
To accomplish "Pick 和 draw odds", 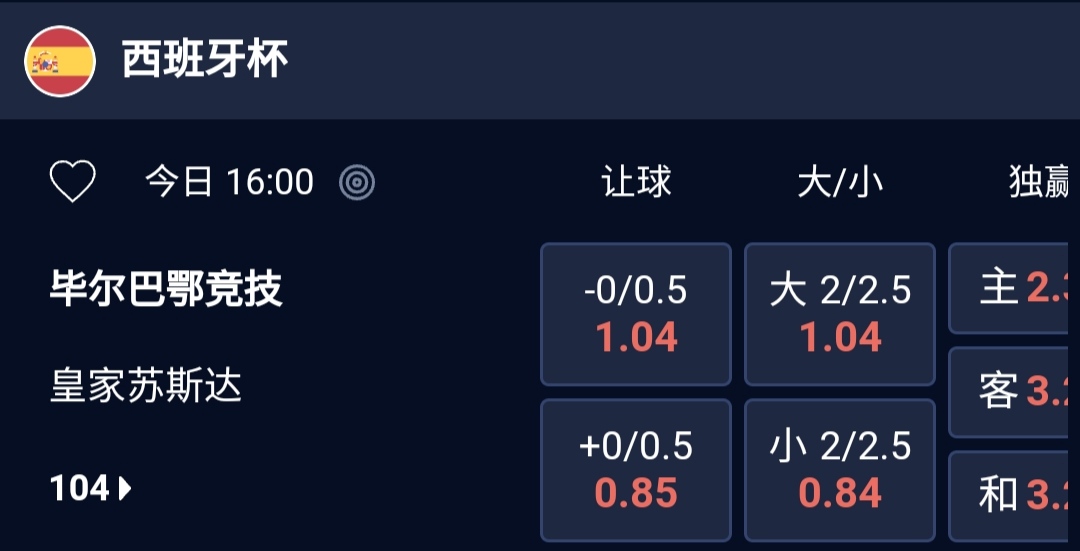I will 1012,494.
